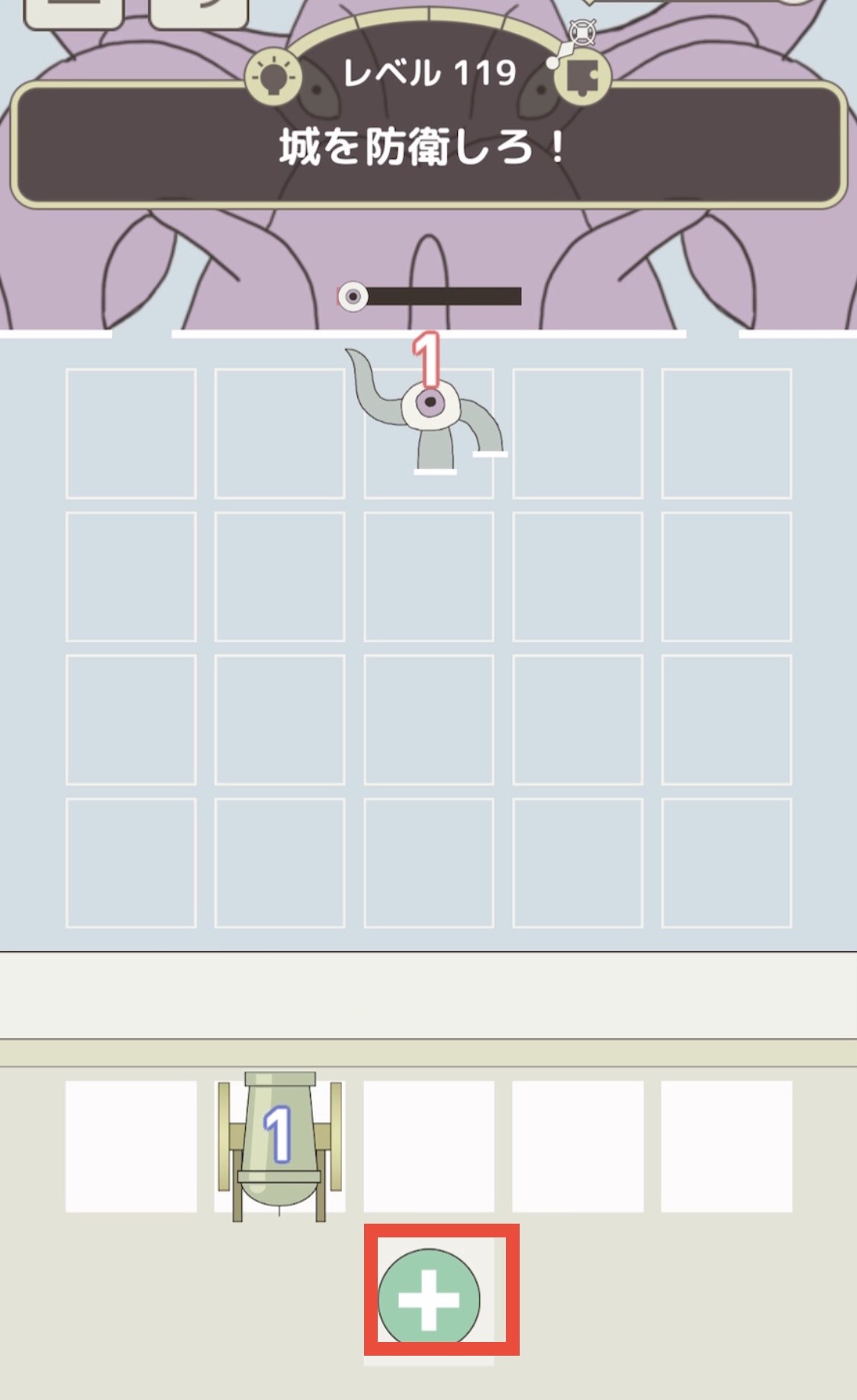Tap the green plus button to add a cannon
857x1400 pixels.
pyautogui.click(x=429, y=1298)
